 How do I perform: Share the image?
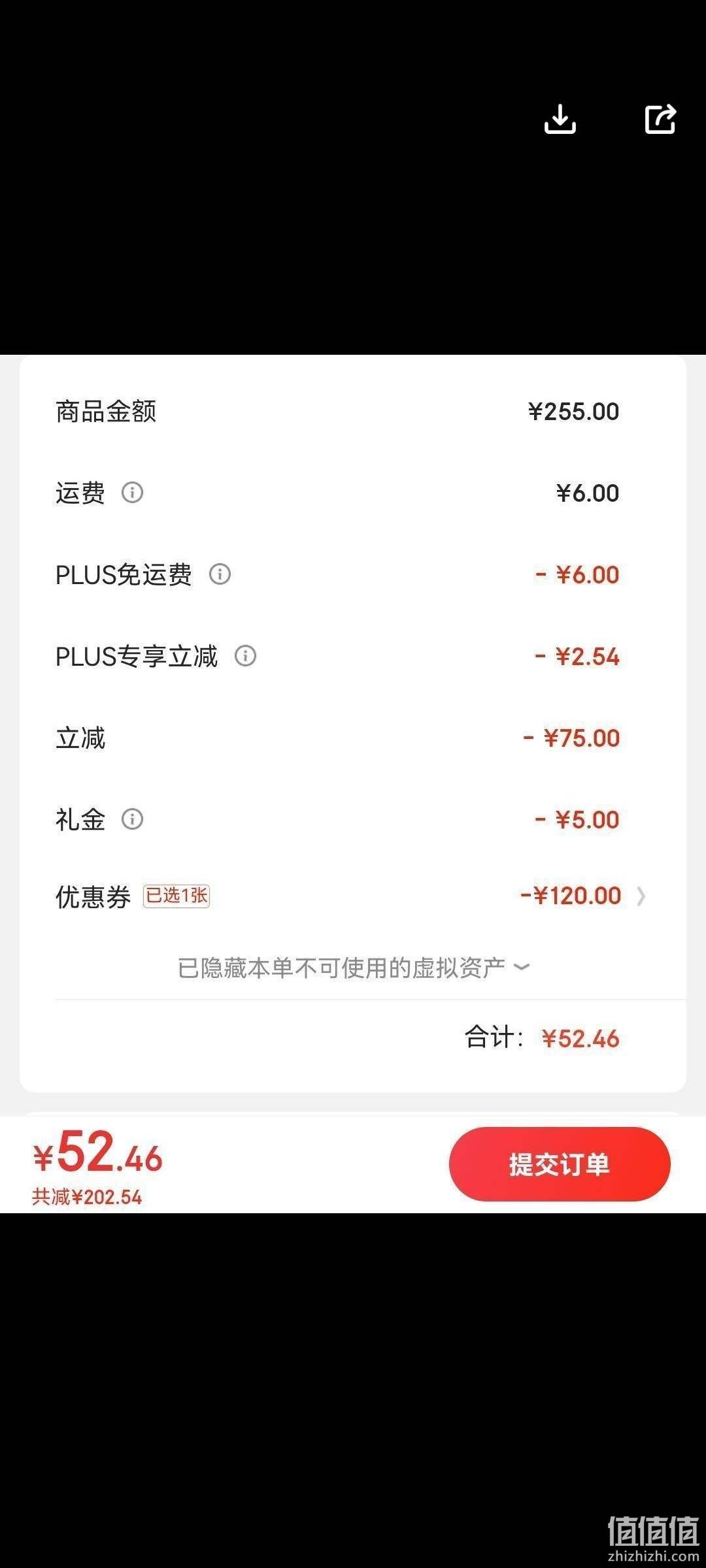pos(660,119)
